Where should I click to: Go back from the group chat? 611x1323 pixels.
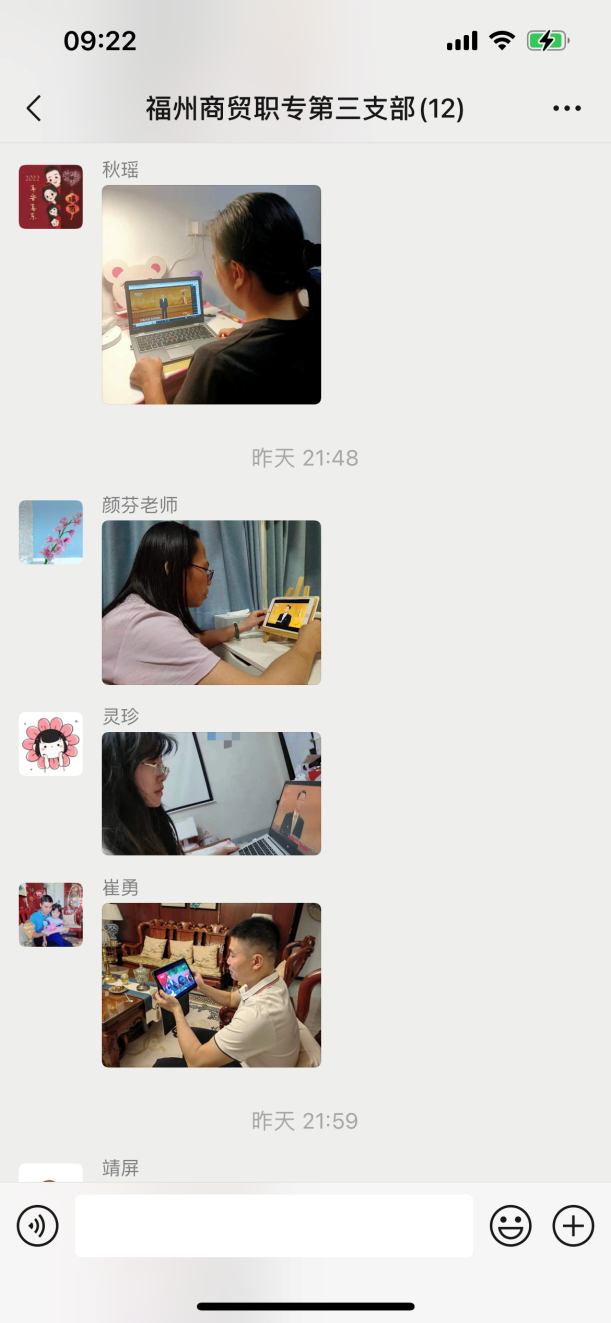click(x=34, y=108)
